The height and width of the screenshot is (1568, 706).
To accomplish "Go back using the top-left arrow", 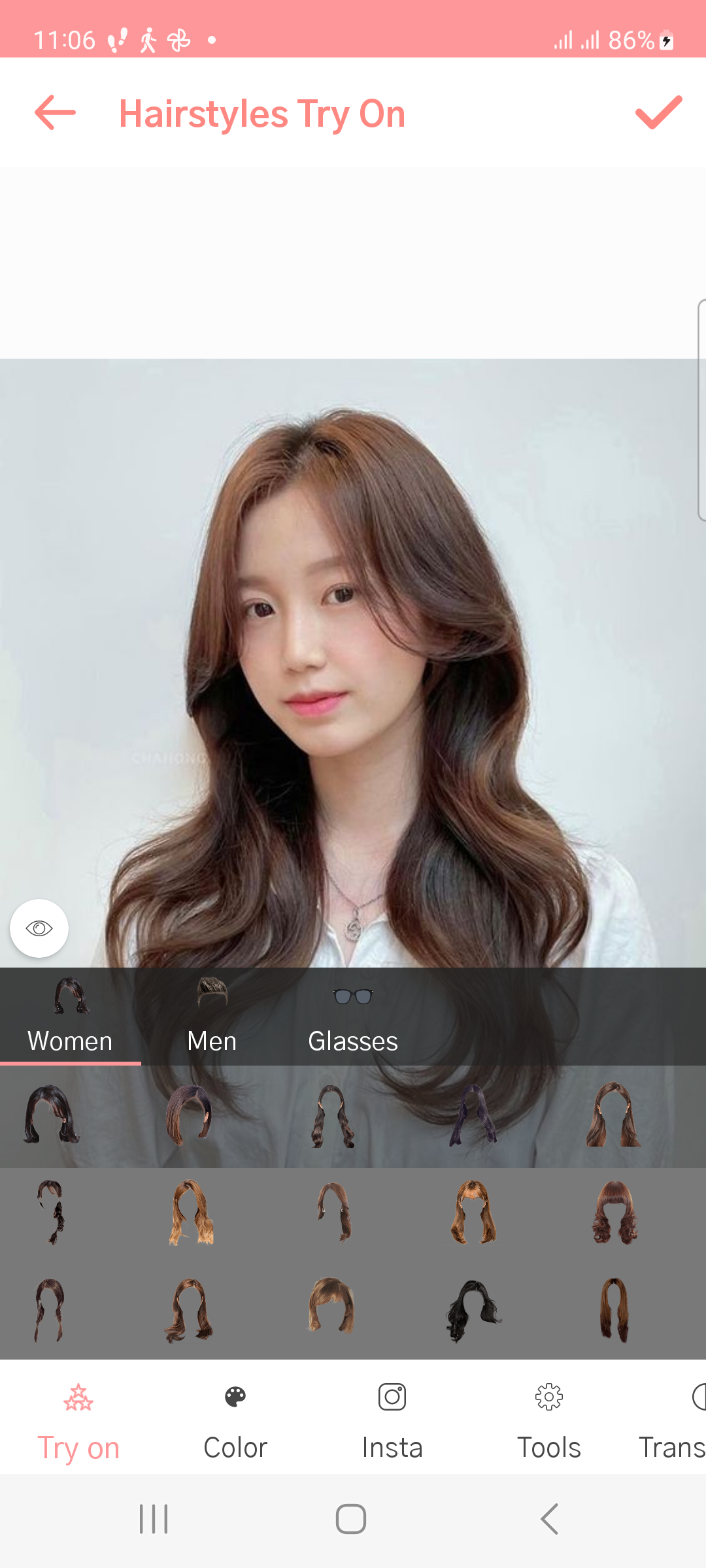I will coord(55,113).
